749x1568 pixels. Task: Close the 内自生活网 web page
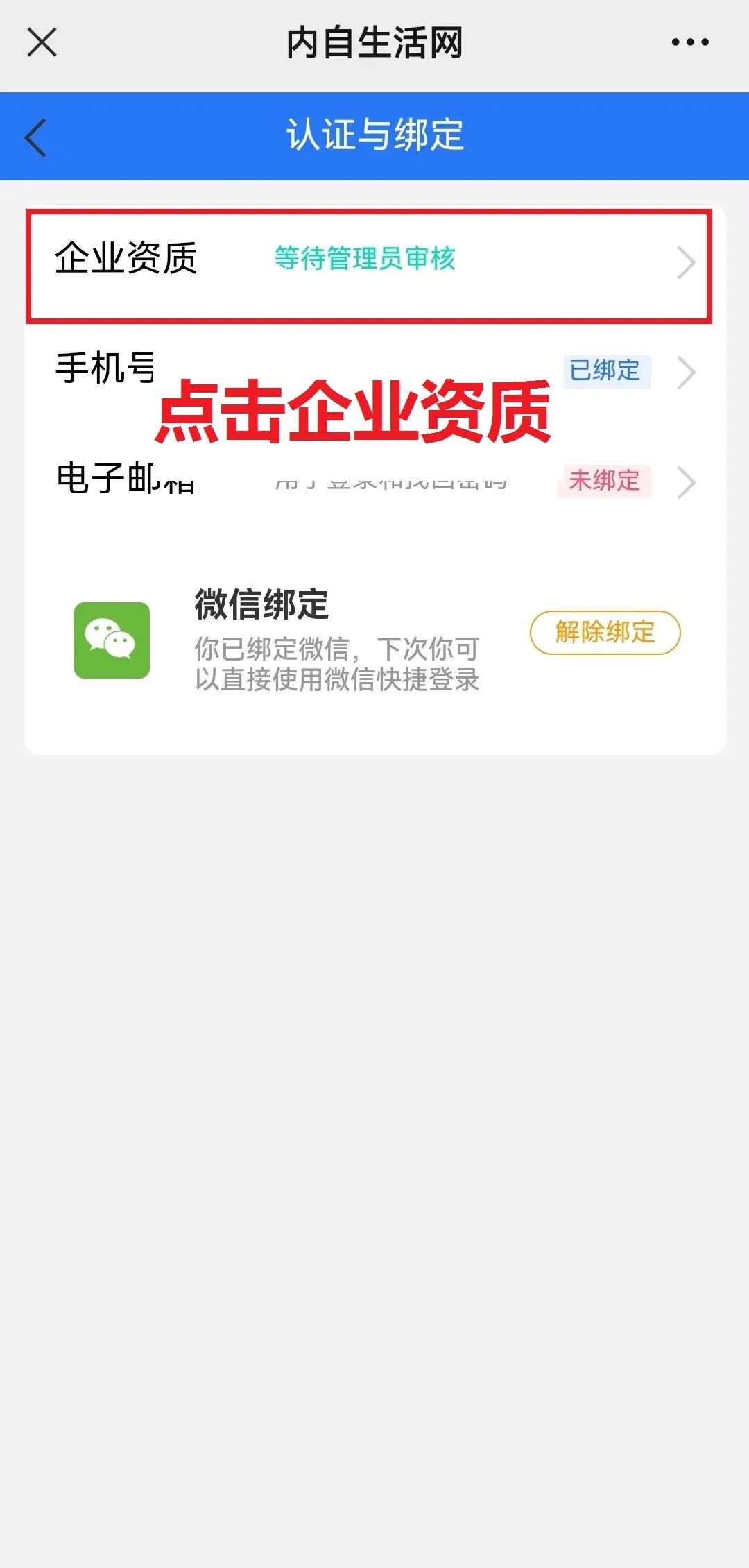[x=42, y=42]
